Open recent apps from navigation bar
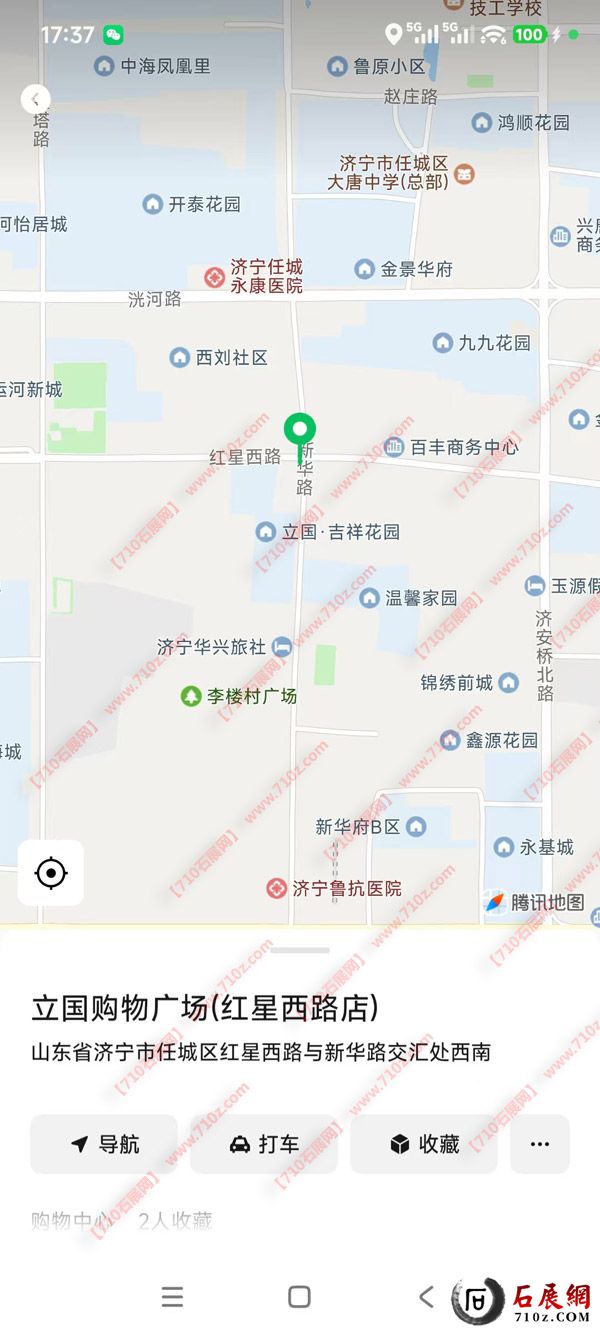The image size is (600, 1333). 172,1297
